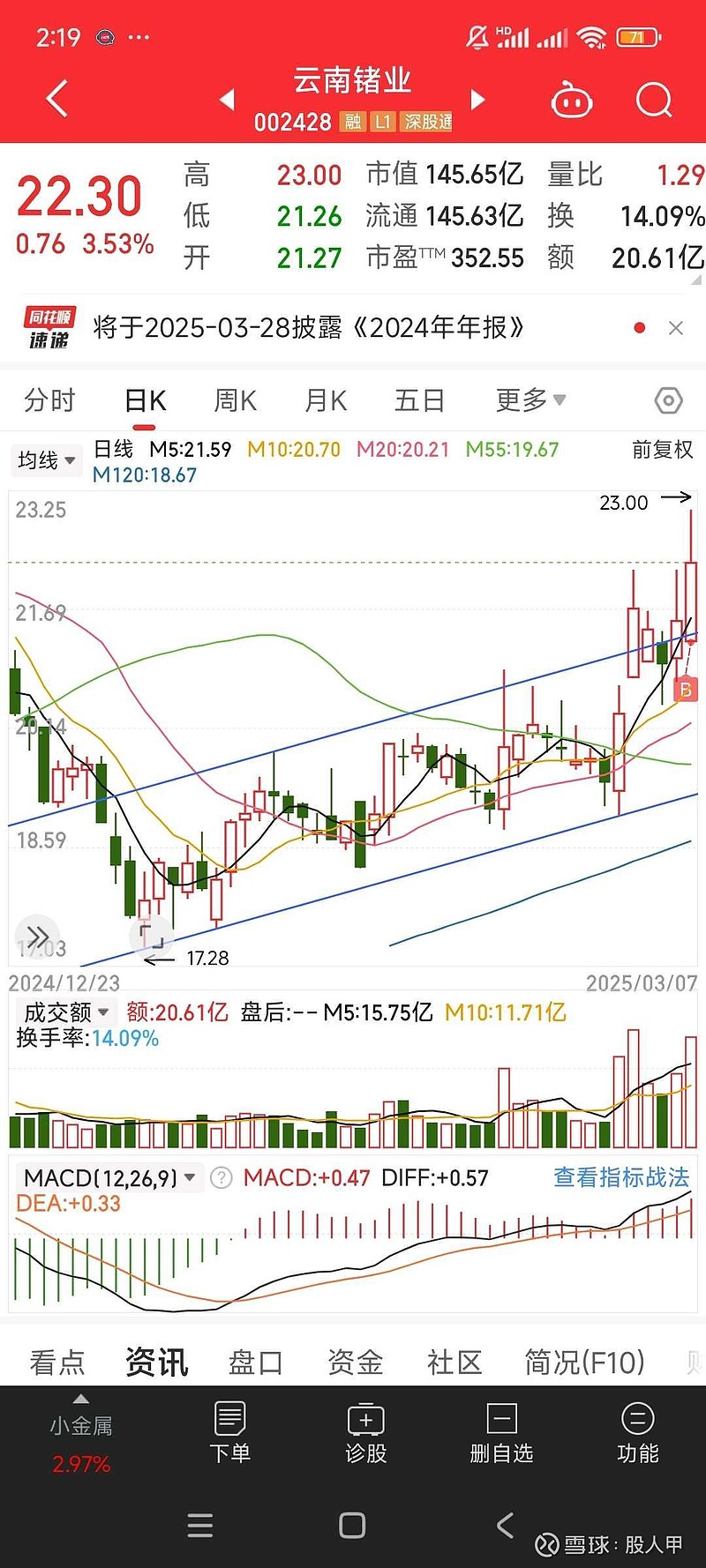706x1568 pixels.
Task: Switch to the 五日 chart tab
Action: [419, 400]
